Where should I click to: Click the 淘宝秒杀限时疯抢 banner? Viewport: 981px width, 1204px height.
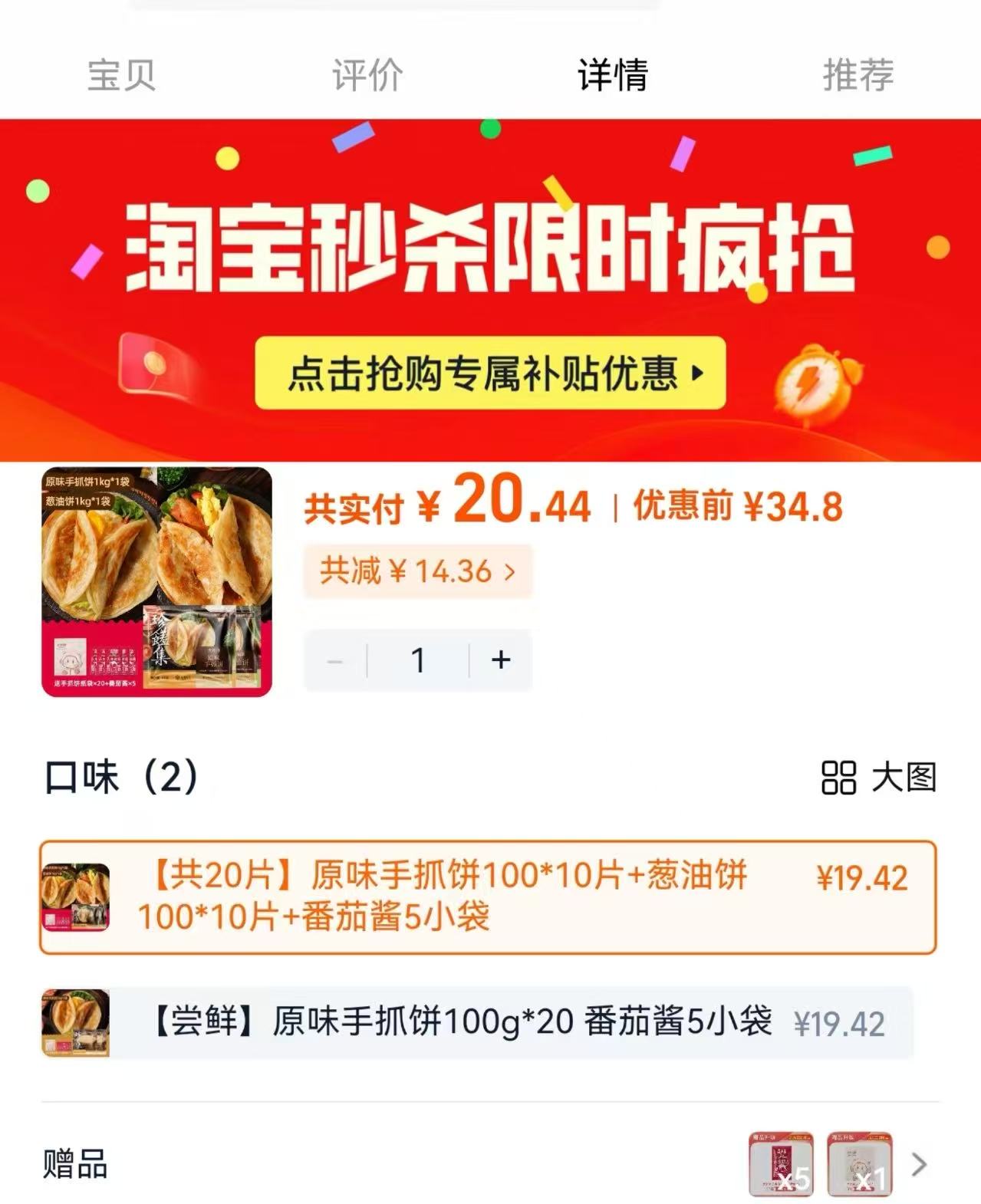click(491, 245)
